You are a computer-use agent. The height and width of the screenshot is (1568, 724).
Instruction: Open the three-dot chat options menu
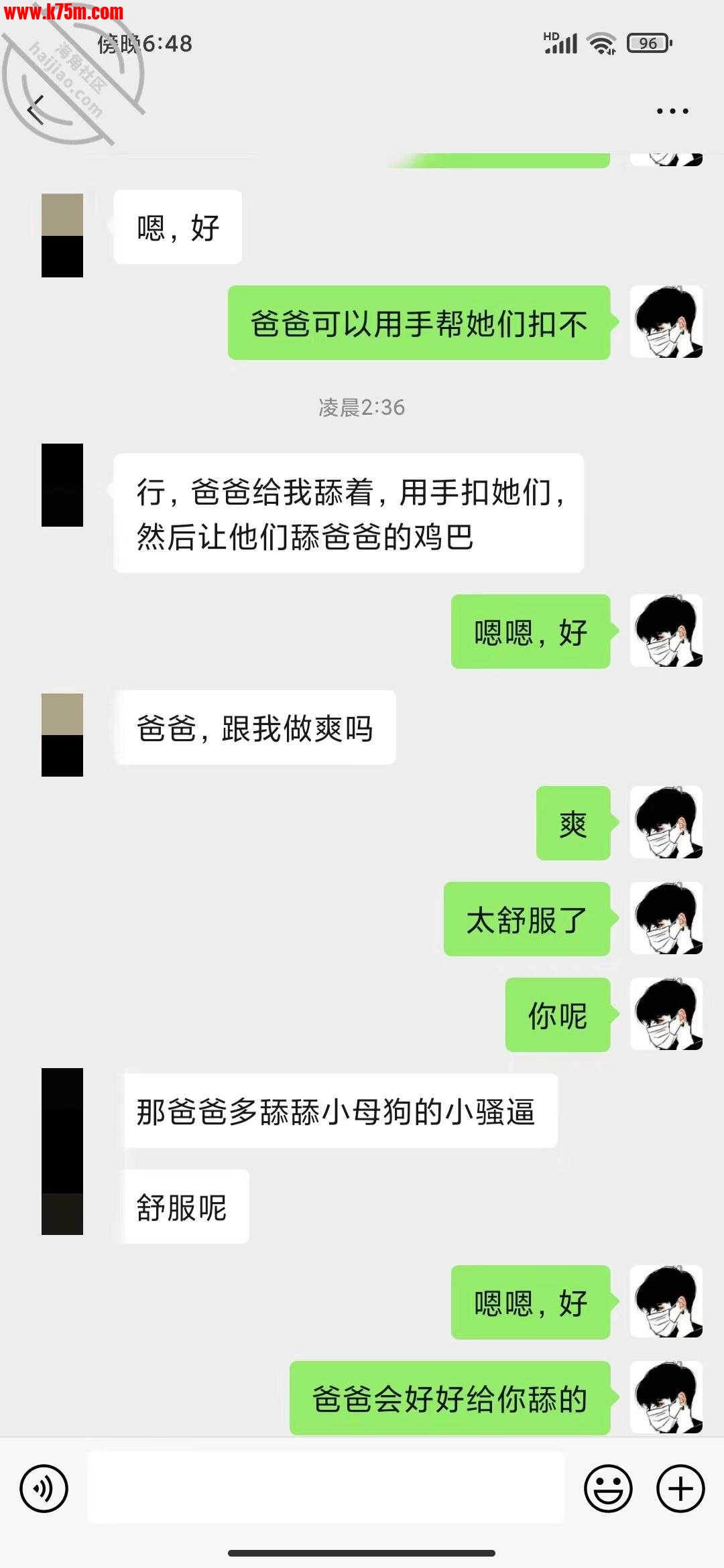click(x=672, y=111)
